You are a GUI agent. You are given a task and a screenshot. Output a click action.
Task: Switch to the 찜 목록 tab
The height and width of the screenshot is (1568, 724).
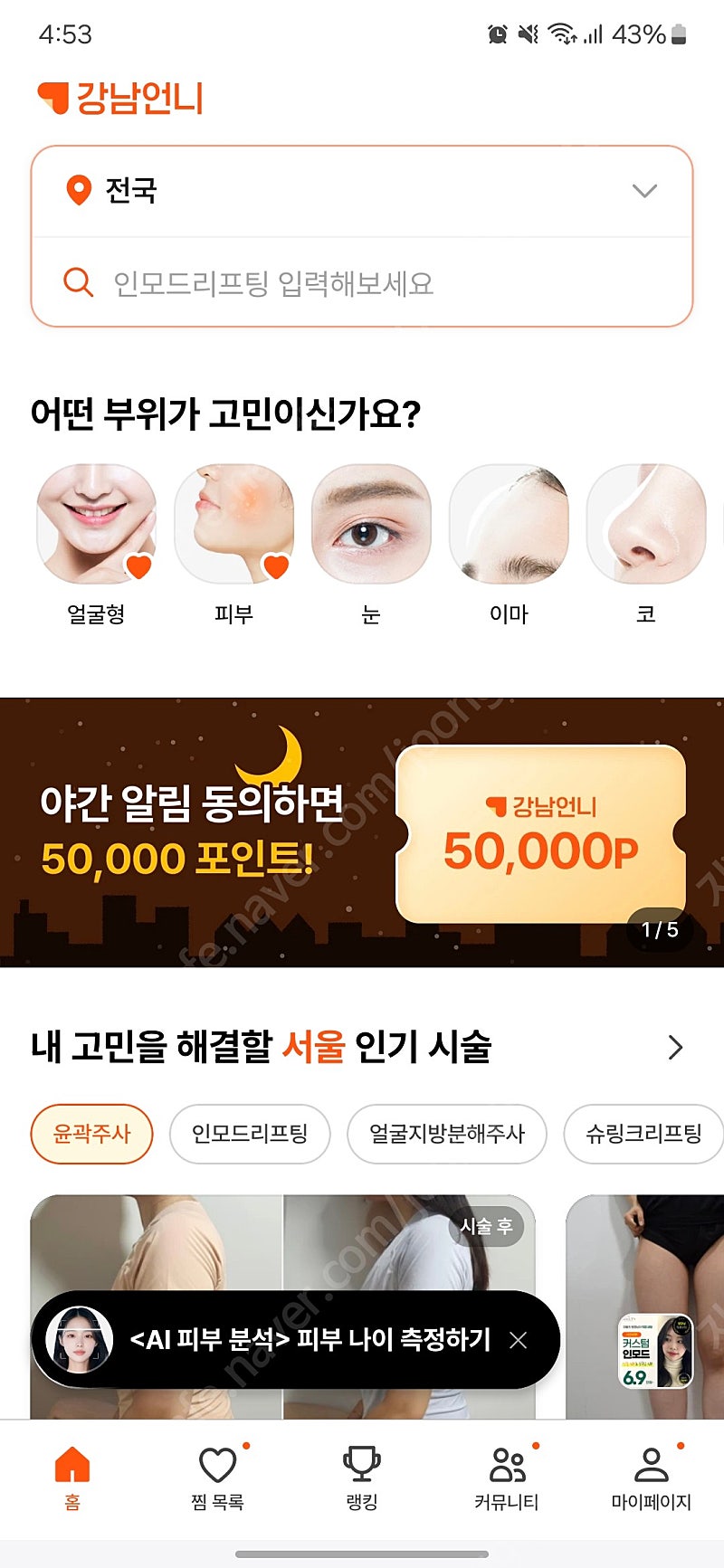pyautogui.click(x=217, y=1478)
